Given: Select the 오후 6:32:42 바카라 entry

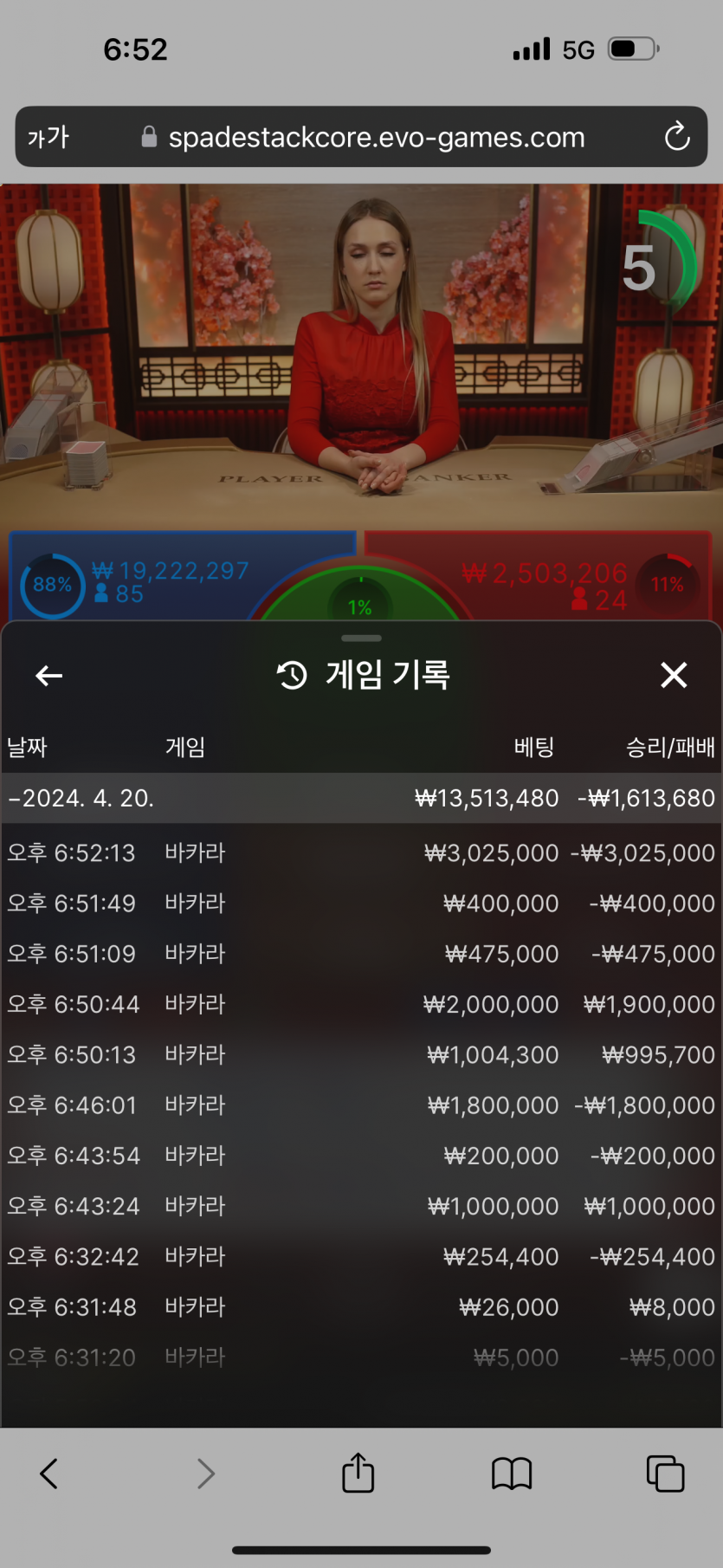Looking at the screenshot, I should pos(361,1256).
